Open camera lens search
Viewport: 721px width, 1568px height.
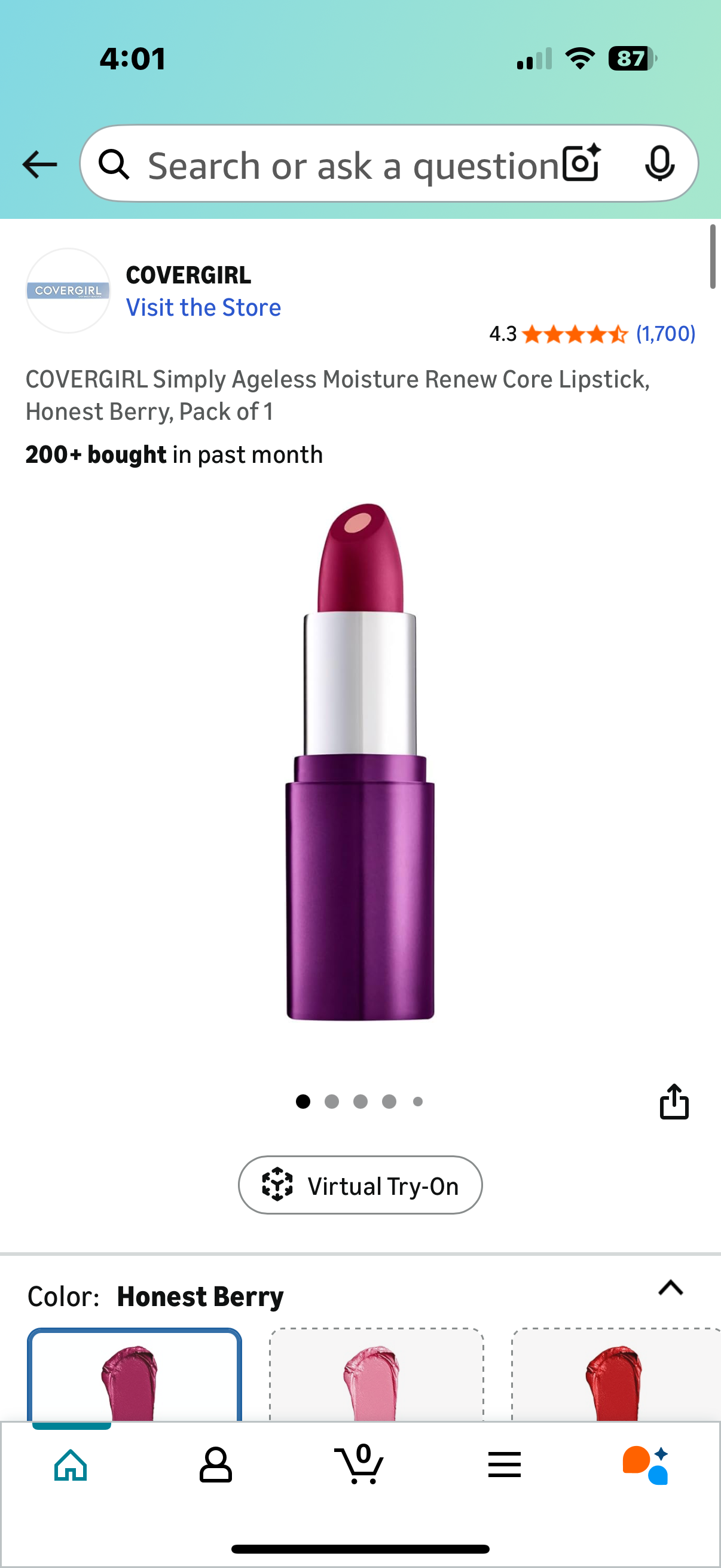[x=581, y=164]
